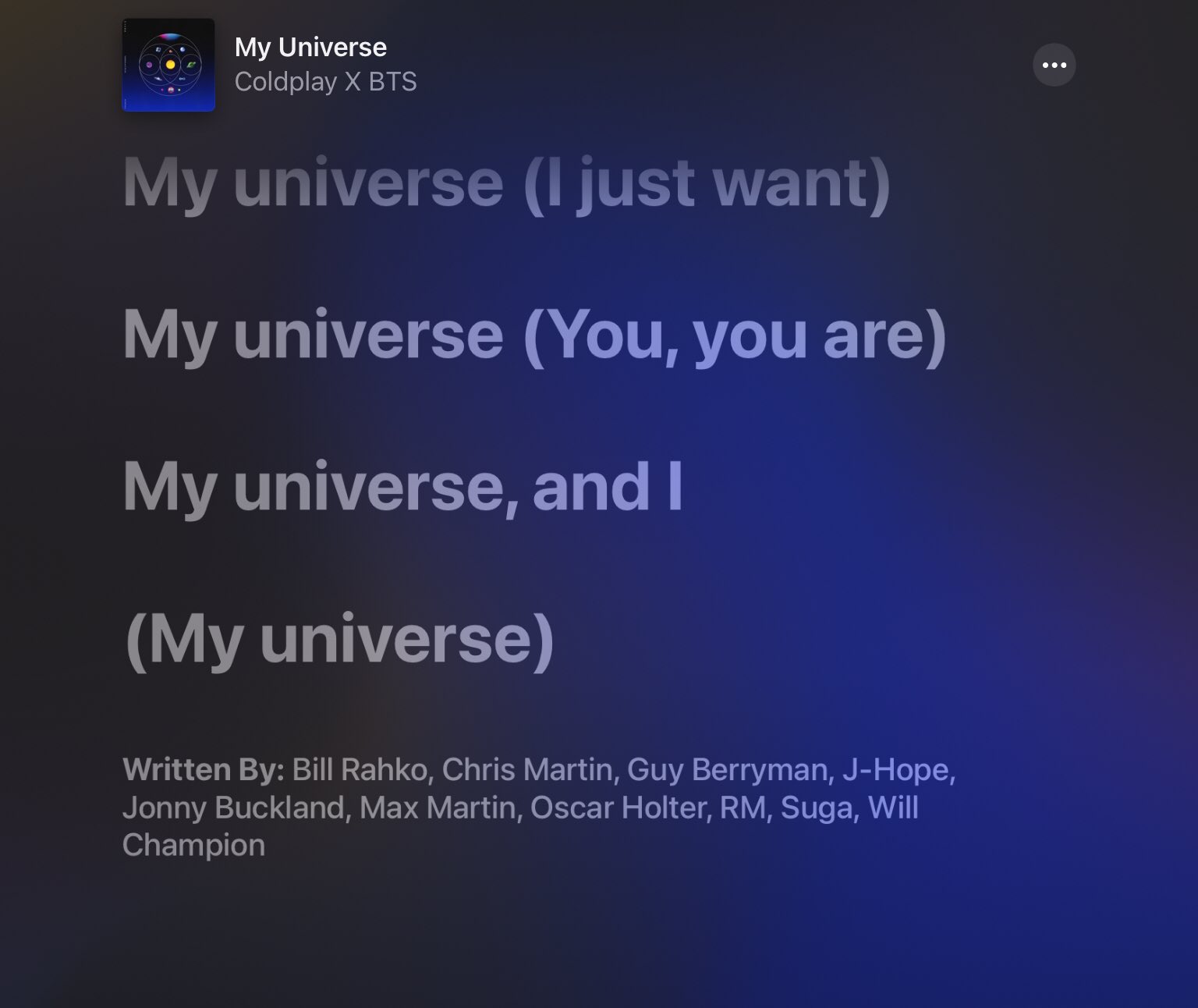Open the more options ellipsis button
Screen dimensions: 1198x1008
pyautogui.click(x=1054, y=65)
